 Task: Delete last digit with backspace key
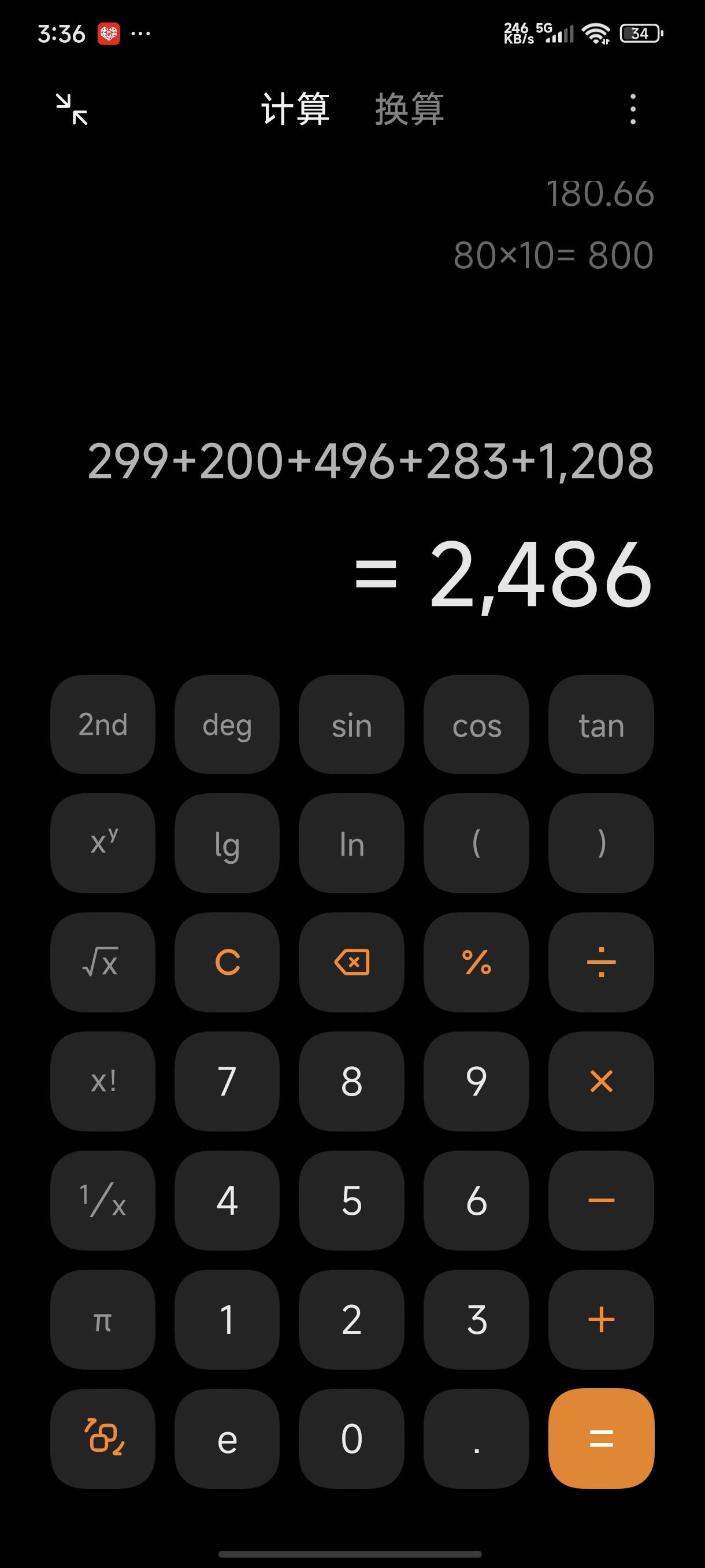tap(351, 961)
